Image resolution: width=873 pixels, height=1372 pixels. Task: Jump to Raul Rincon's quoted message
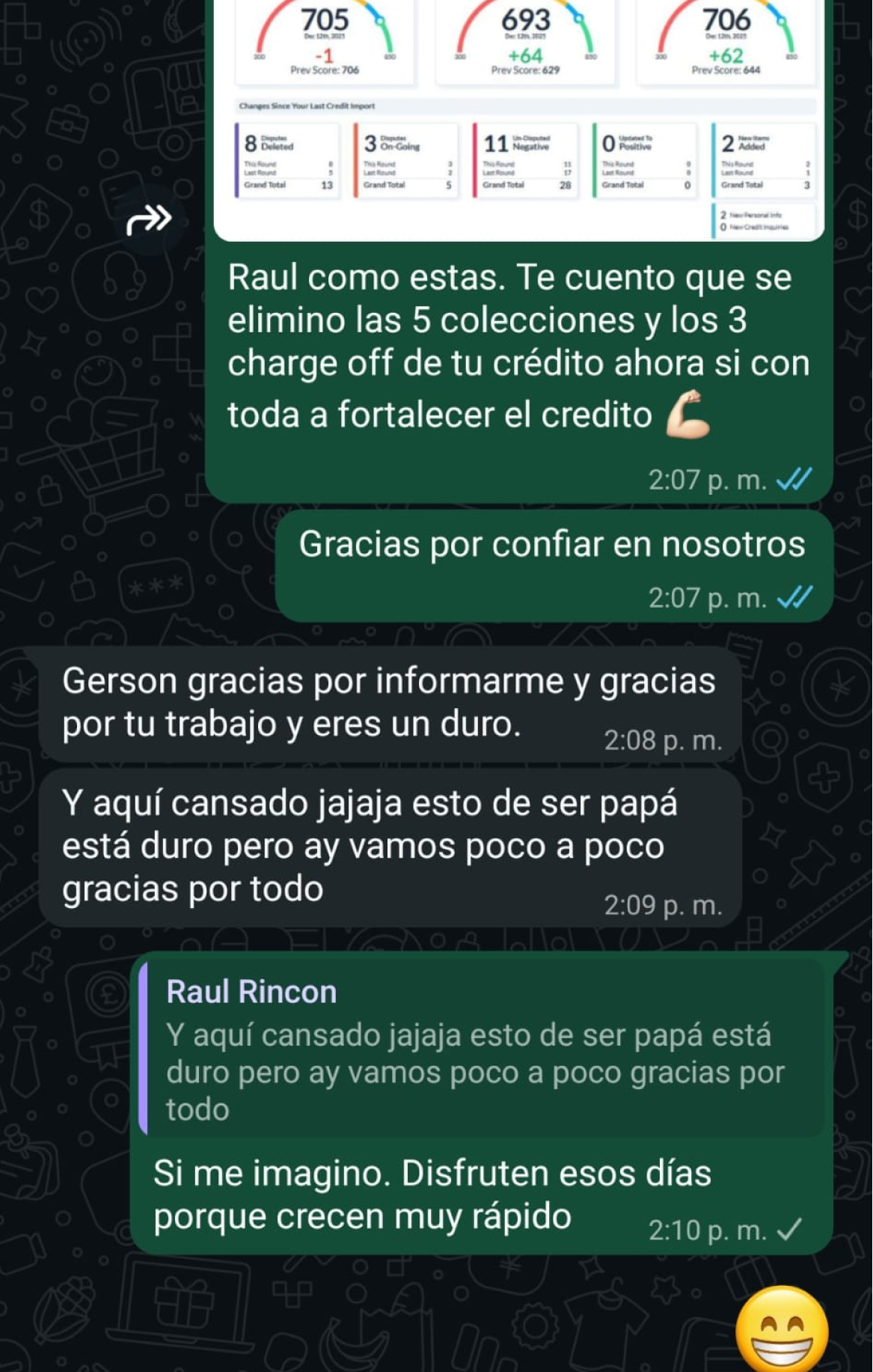[x=479, y=1049]
